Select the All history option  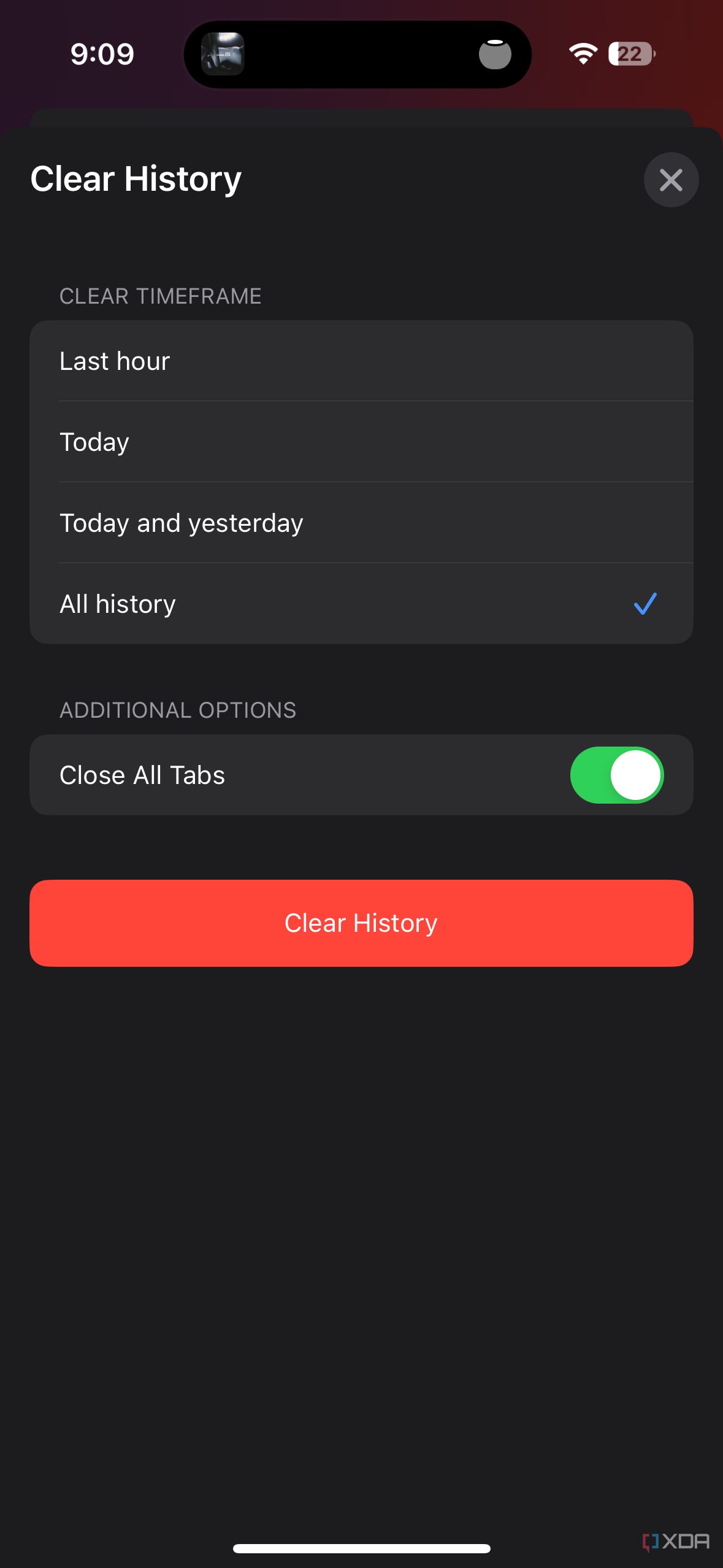pyautogui.click(x=361, y=604)
